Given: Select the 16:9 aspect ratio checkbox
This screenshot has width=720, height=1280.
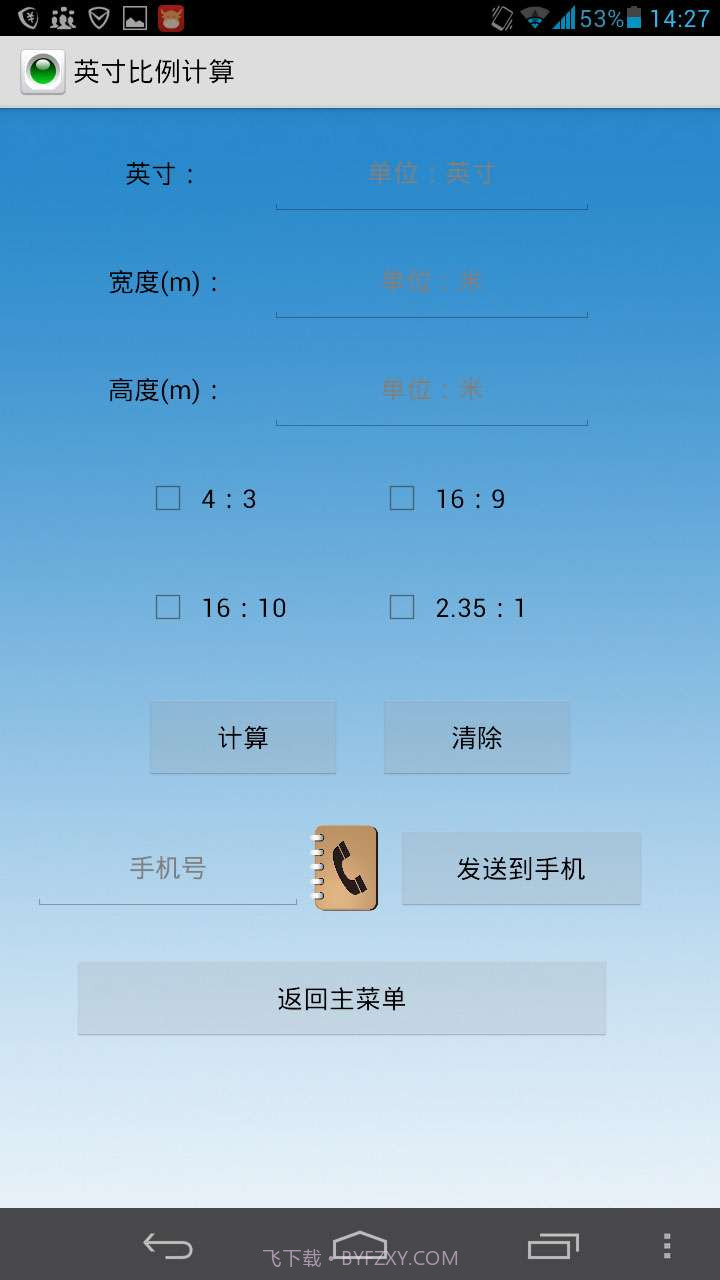Looking at the screenshot, I should (401, 497).
